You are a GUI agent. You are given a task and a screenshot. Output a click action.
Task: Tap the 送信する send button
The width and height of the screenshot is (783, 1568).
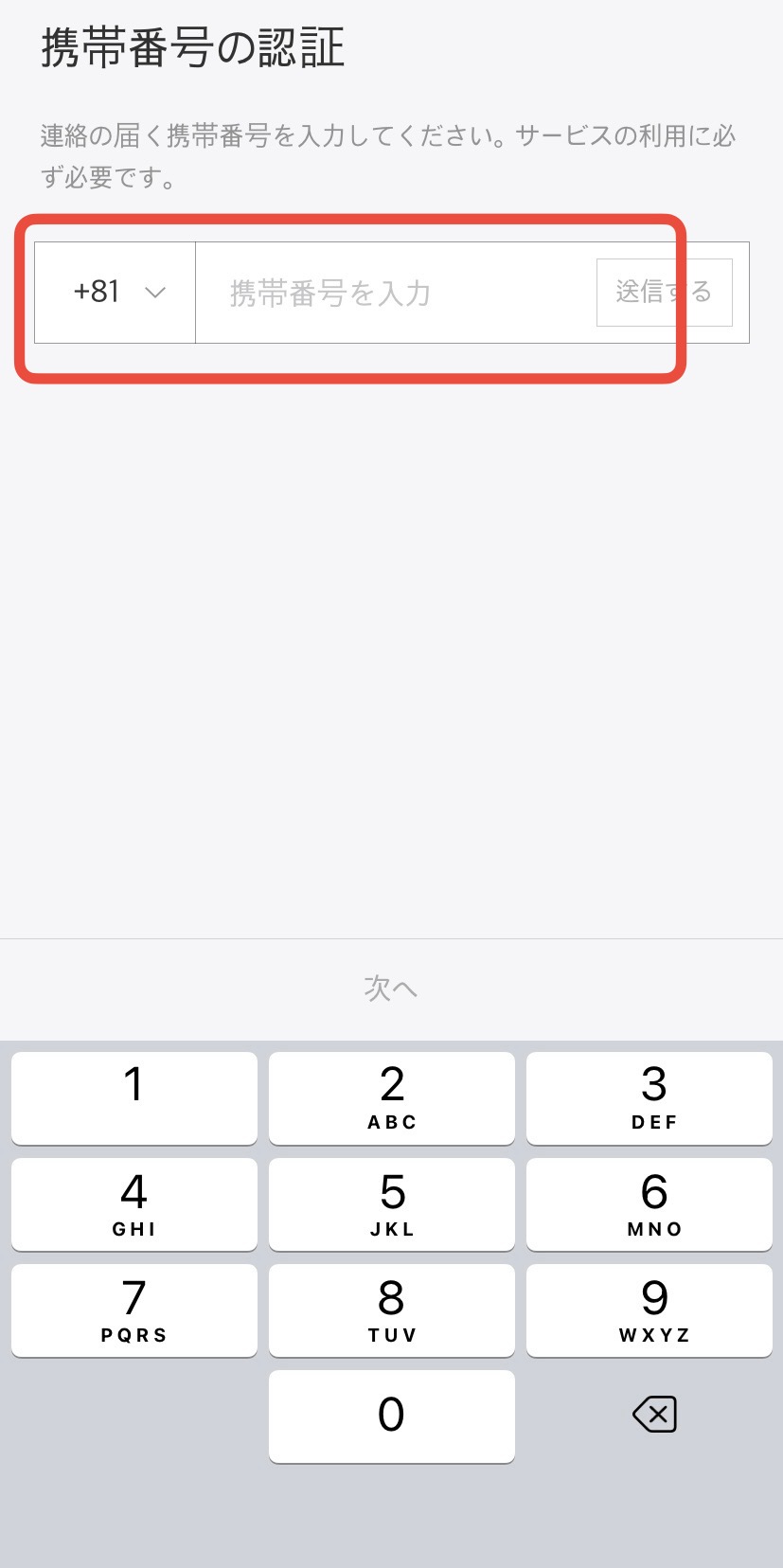point(664,293)
